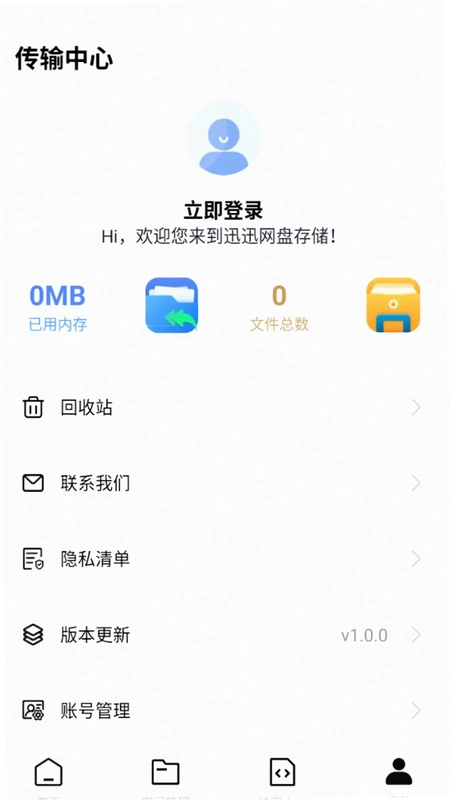Viewport: 450px width, 800px height.
Task: Open 账号管理 account management
Action: (223, 711)
